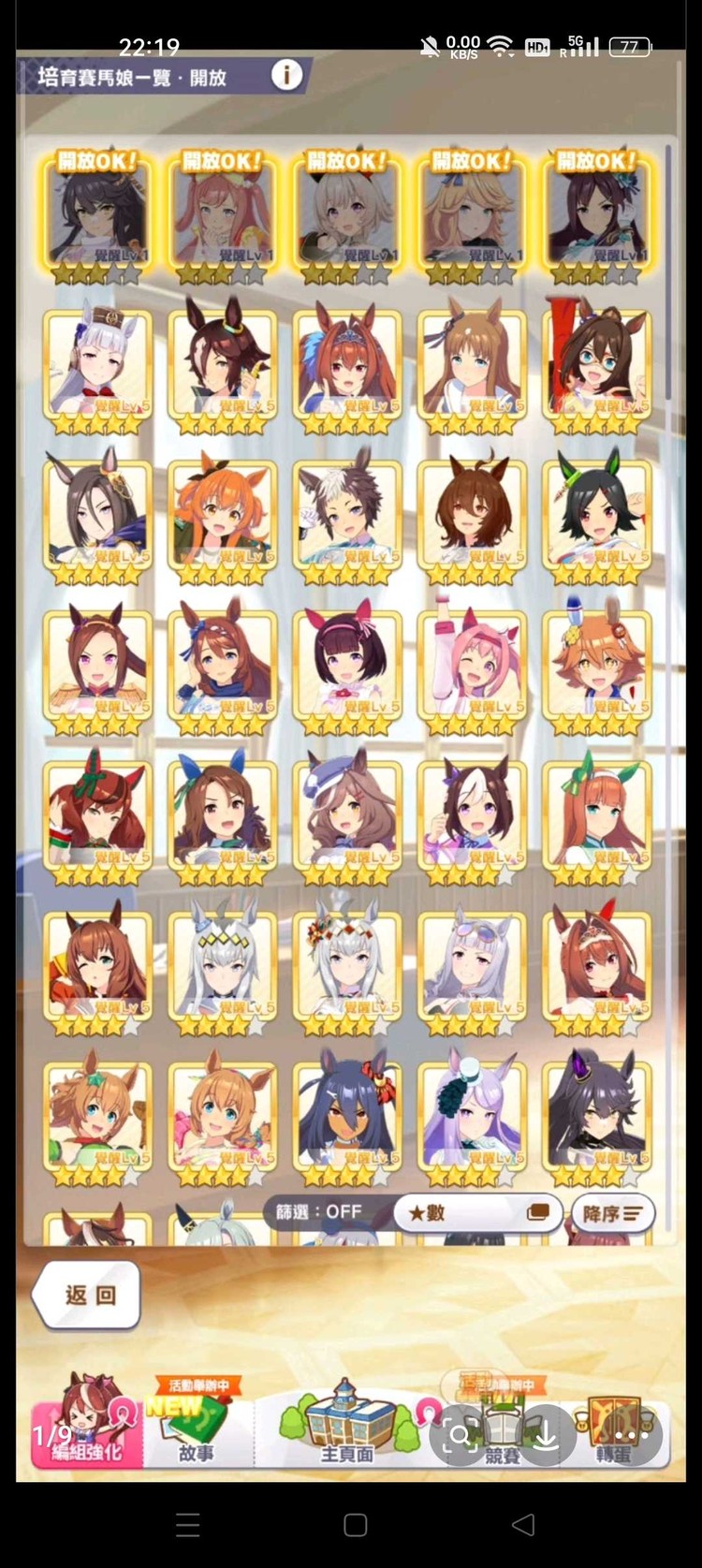
Task: Open the 篩選 OFF filter
Action: (320, 1211)
